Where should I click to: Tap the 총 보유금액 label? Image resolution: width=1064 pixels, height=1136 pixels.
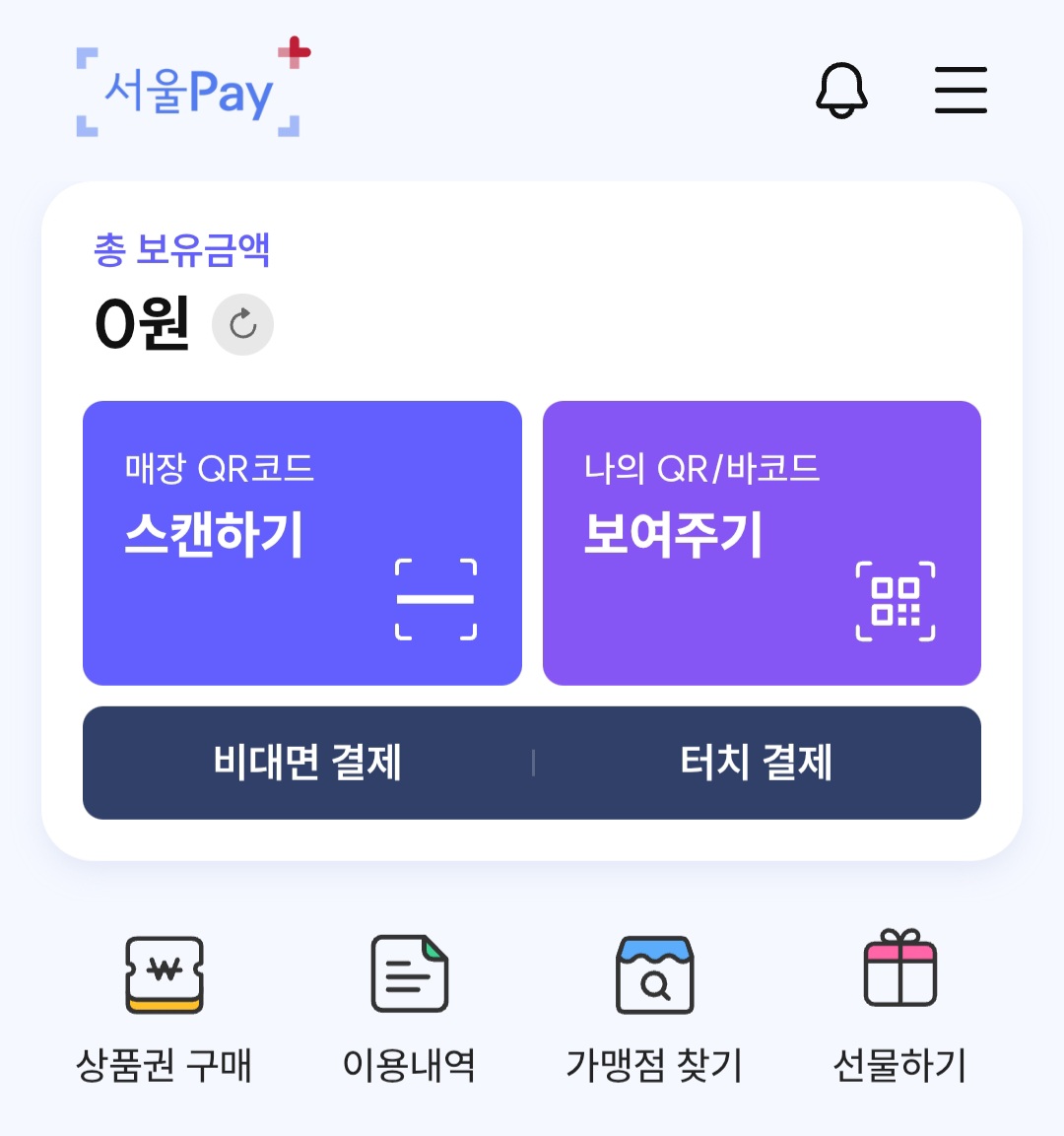pos(180,251)
